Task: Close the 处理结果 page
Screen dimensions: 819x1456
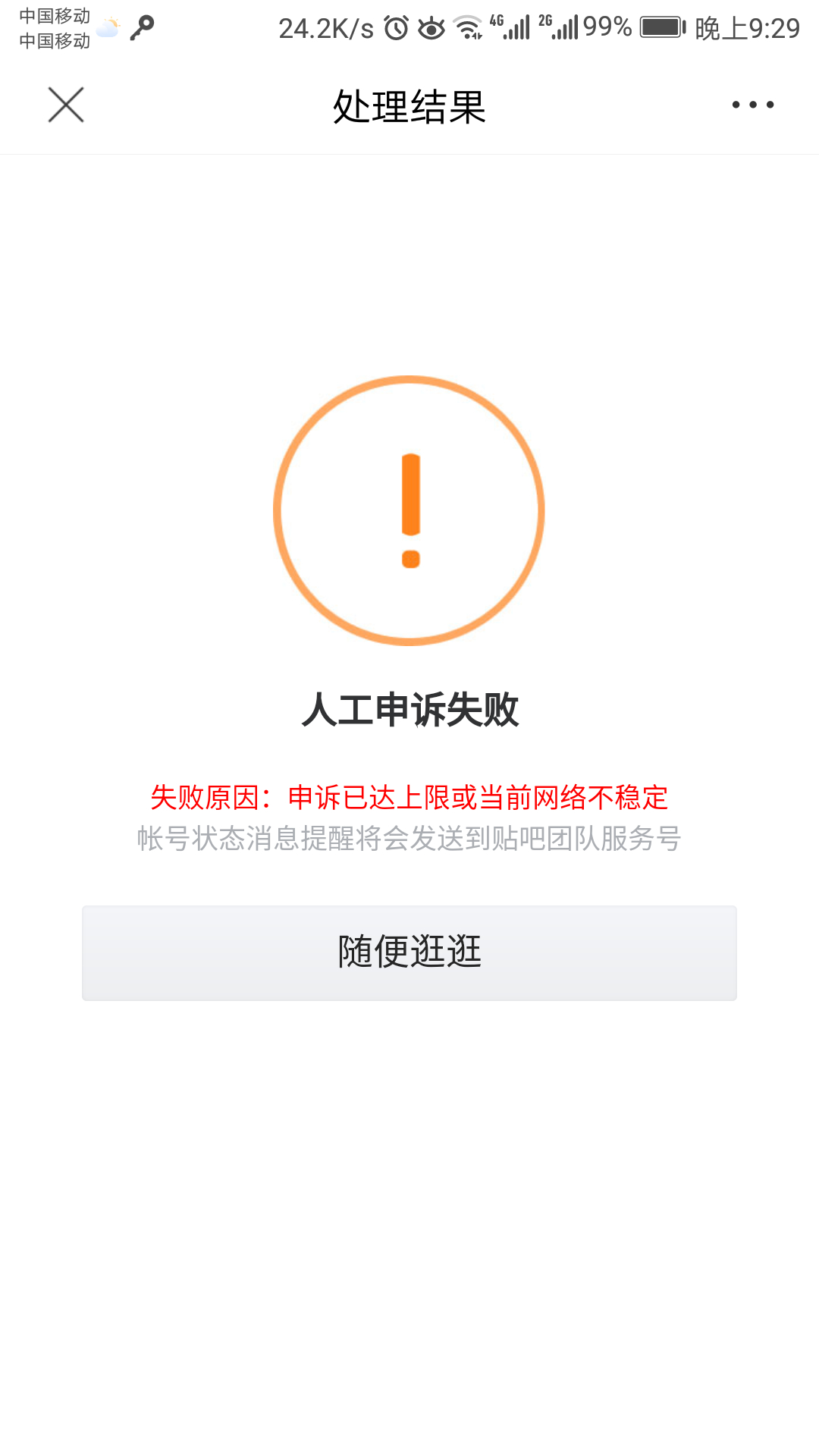Action: 66,105
